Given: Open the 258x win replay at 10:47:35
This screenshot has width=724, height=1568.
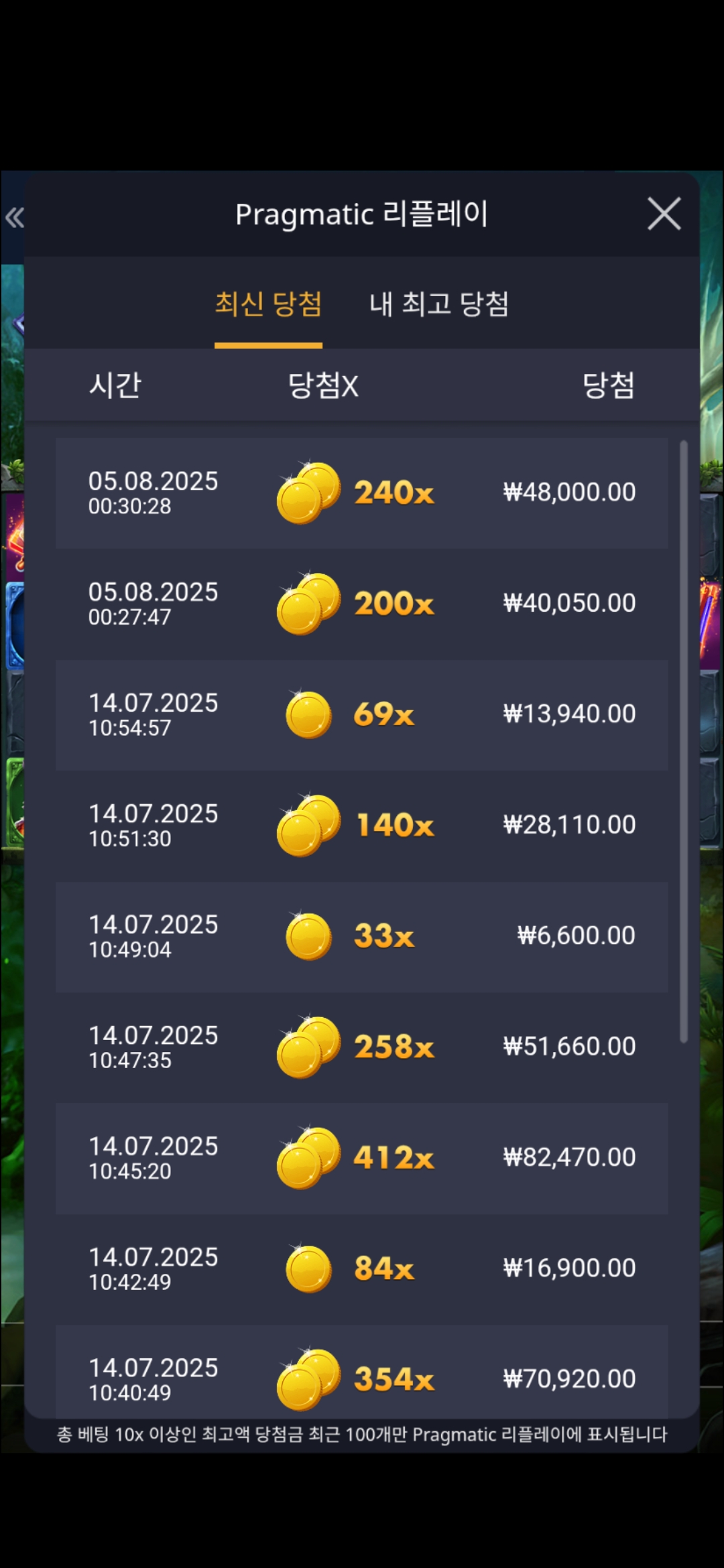Looking at the screenshot, I should (x=361, y=1047).
